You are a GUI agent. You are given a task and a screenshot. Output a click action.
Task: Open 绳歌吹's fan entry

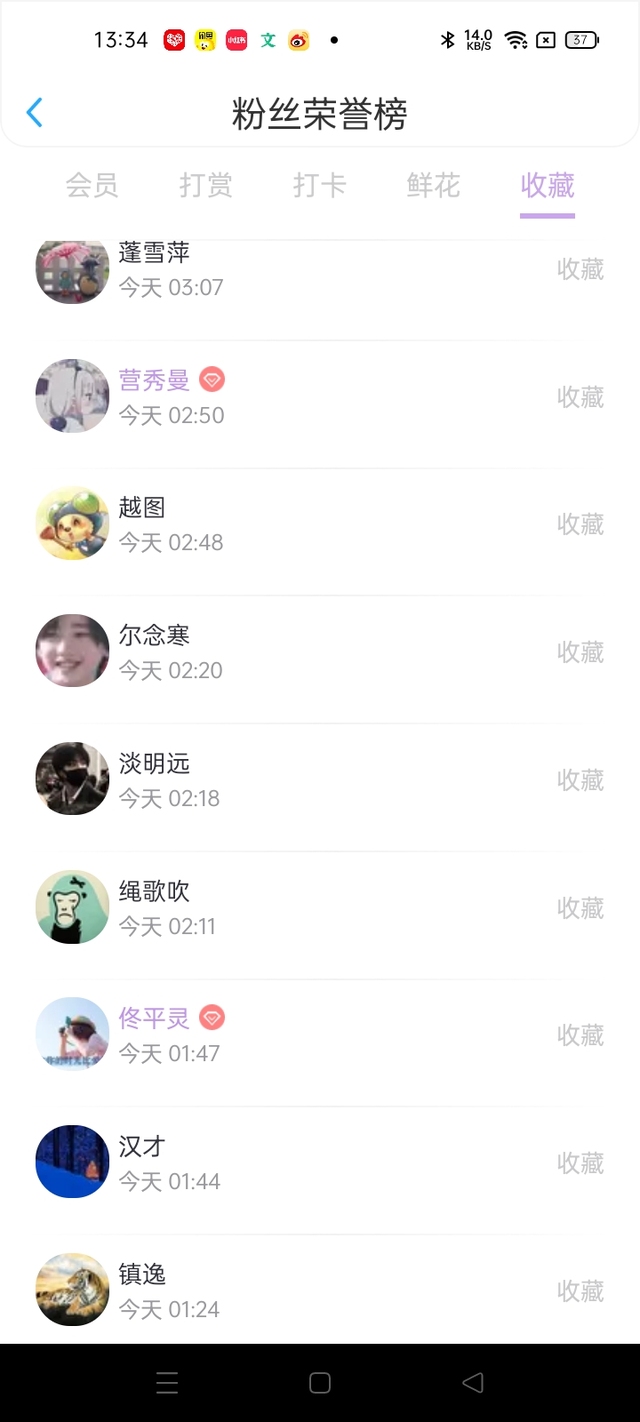[320, 908]
